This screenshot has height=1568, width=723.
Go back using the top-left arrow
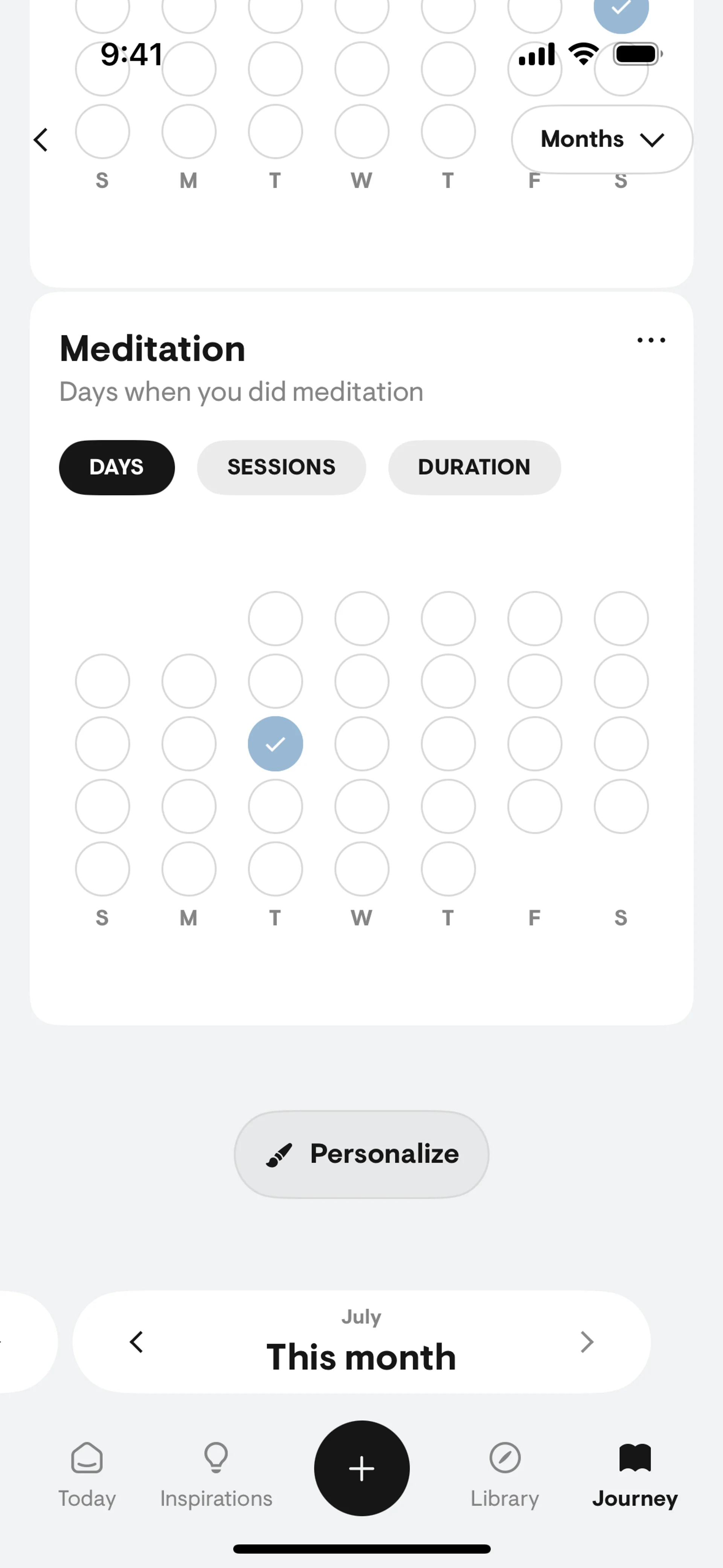point(41,140)
